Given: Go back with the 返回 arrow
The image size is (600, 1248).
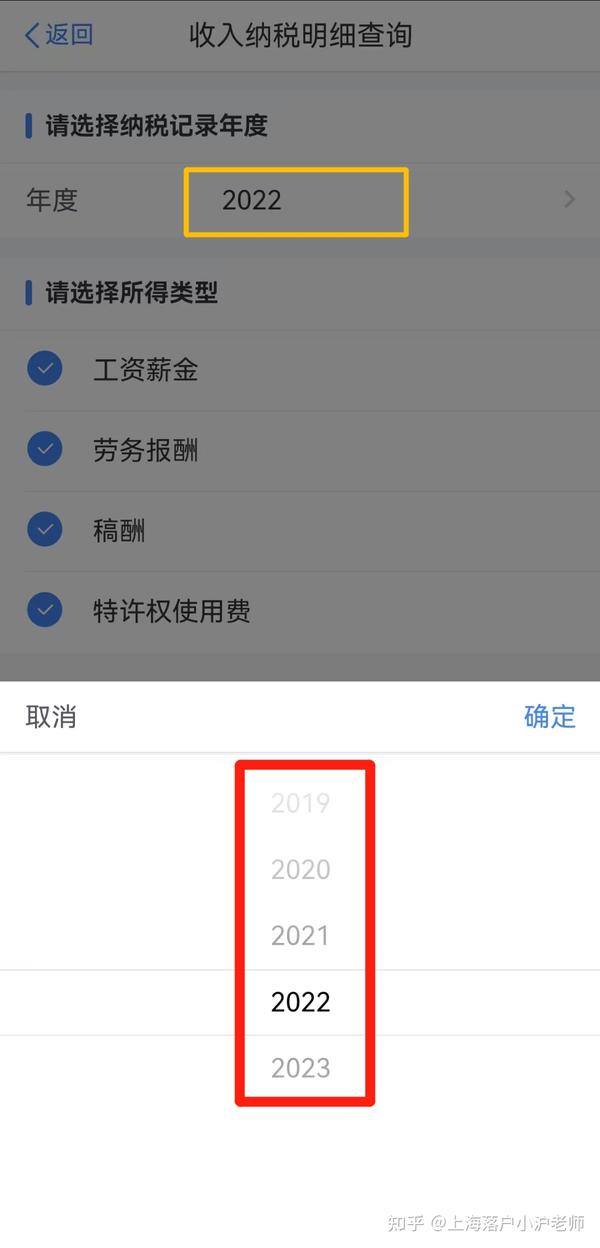Looking at the screenshot, I should tap(58, 36).
